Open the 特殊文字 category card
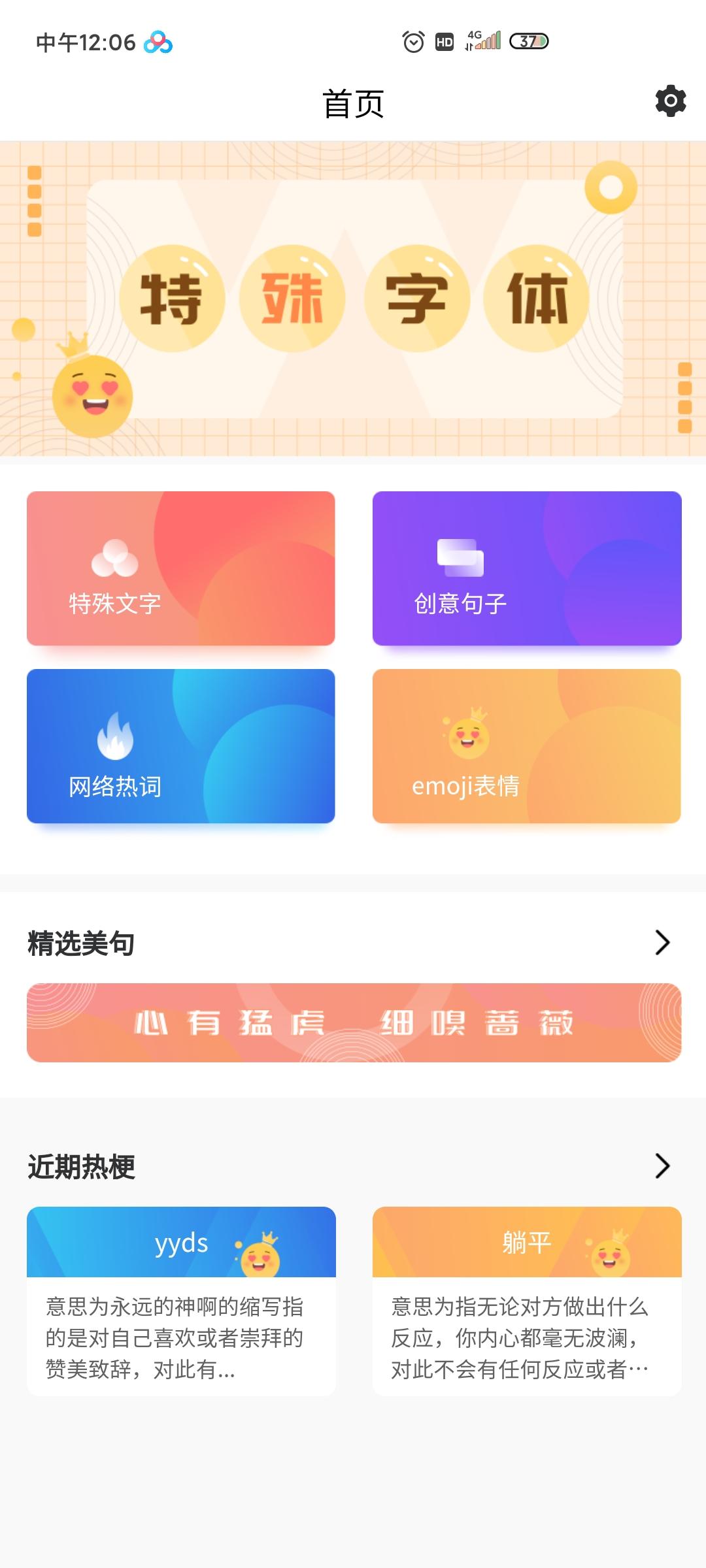 [x=180, y=568]
